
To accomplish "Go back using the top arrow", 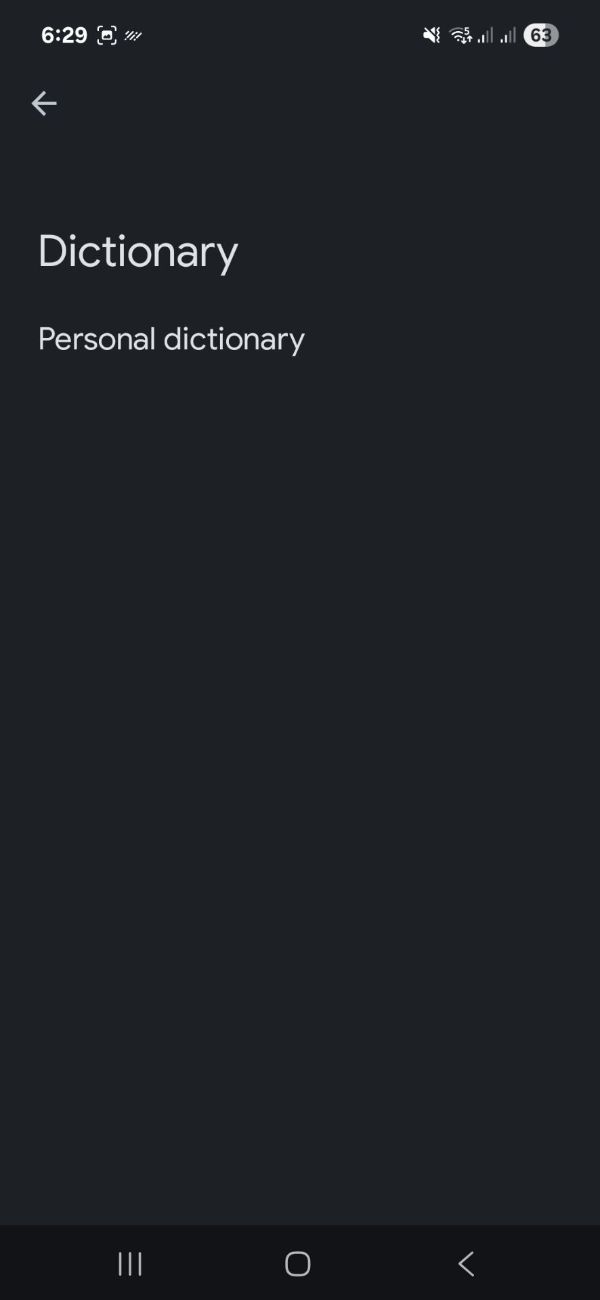I will click(x=44, y=103).
